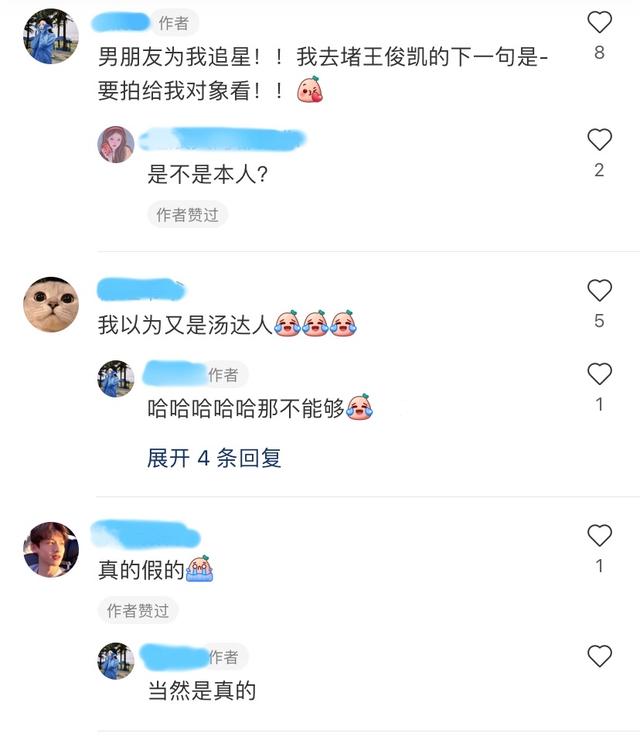Like the reply 是不是本人?
This screenshot has height=740, width=640.
[x=599, y=140]
